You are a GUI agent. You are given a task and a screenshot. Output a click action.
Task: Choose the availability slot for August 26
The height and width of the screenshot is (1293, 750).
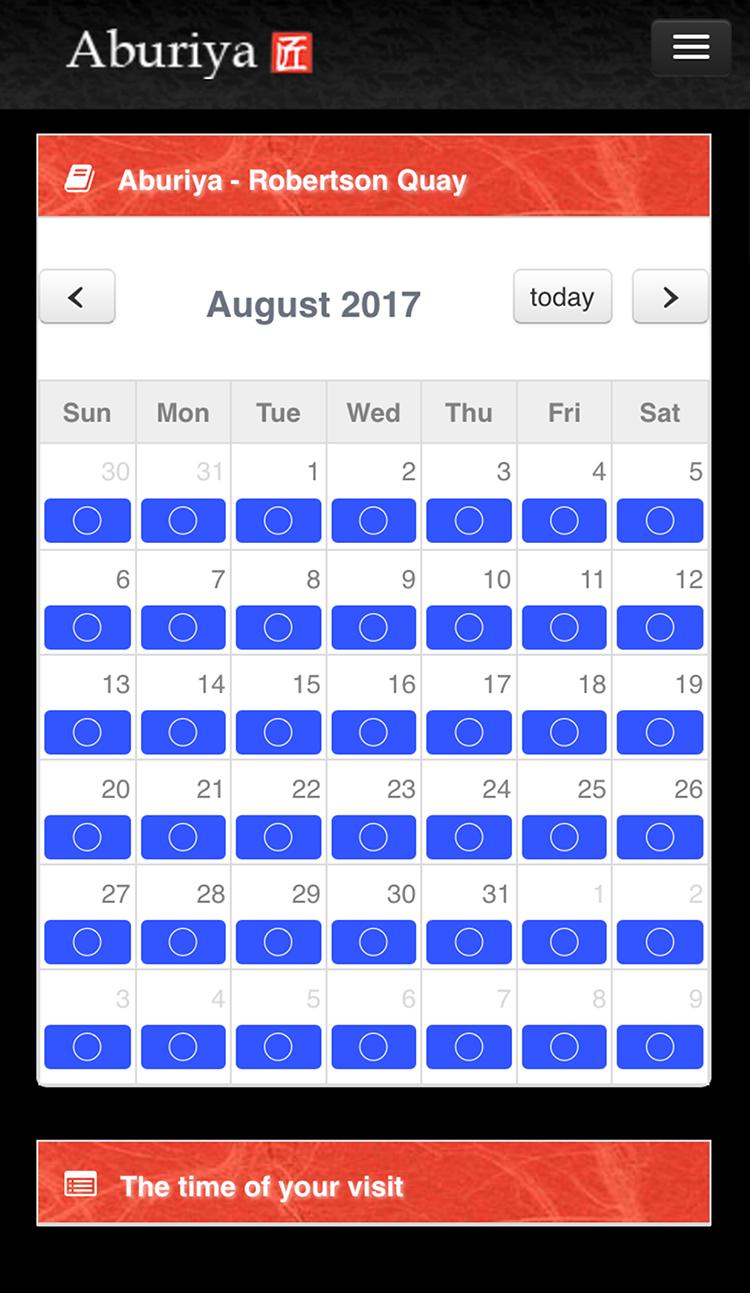point(660,837)
